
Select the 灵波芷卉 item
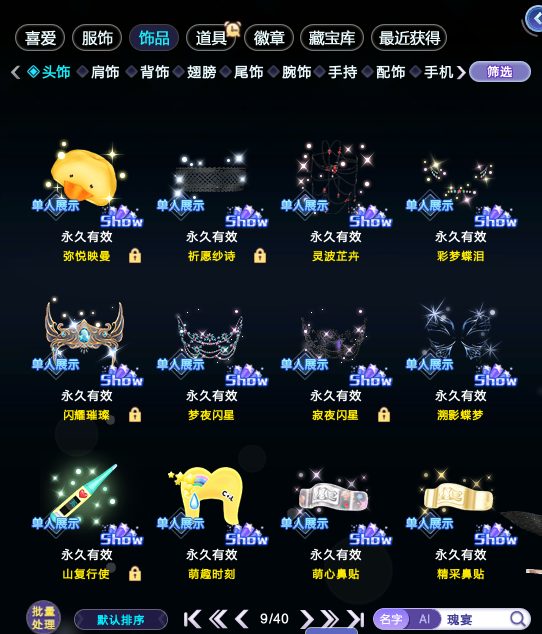[336, 200]
